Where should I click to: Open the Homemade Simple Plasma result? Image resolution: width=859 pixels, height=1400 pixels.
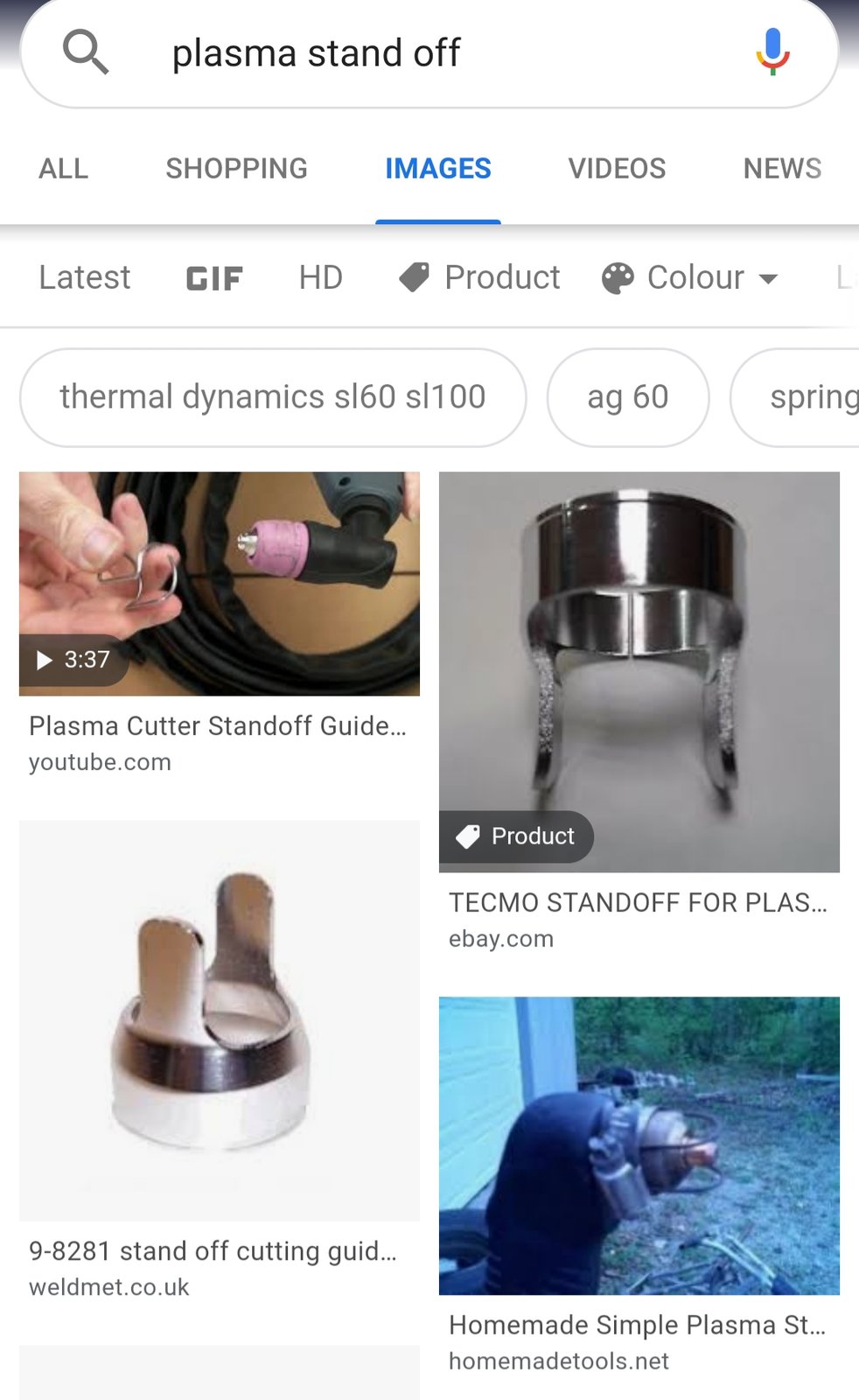click(x=639, y=1145)
